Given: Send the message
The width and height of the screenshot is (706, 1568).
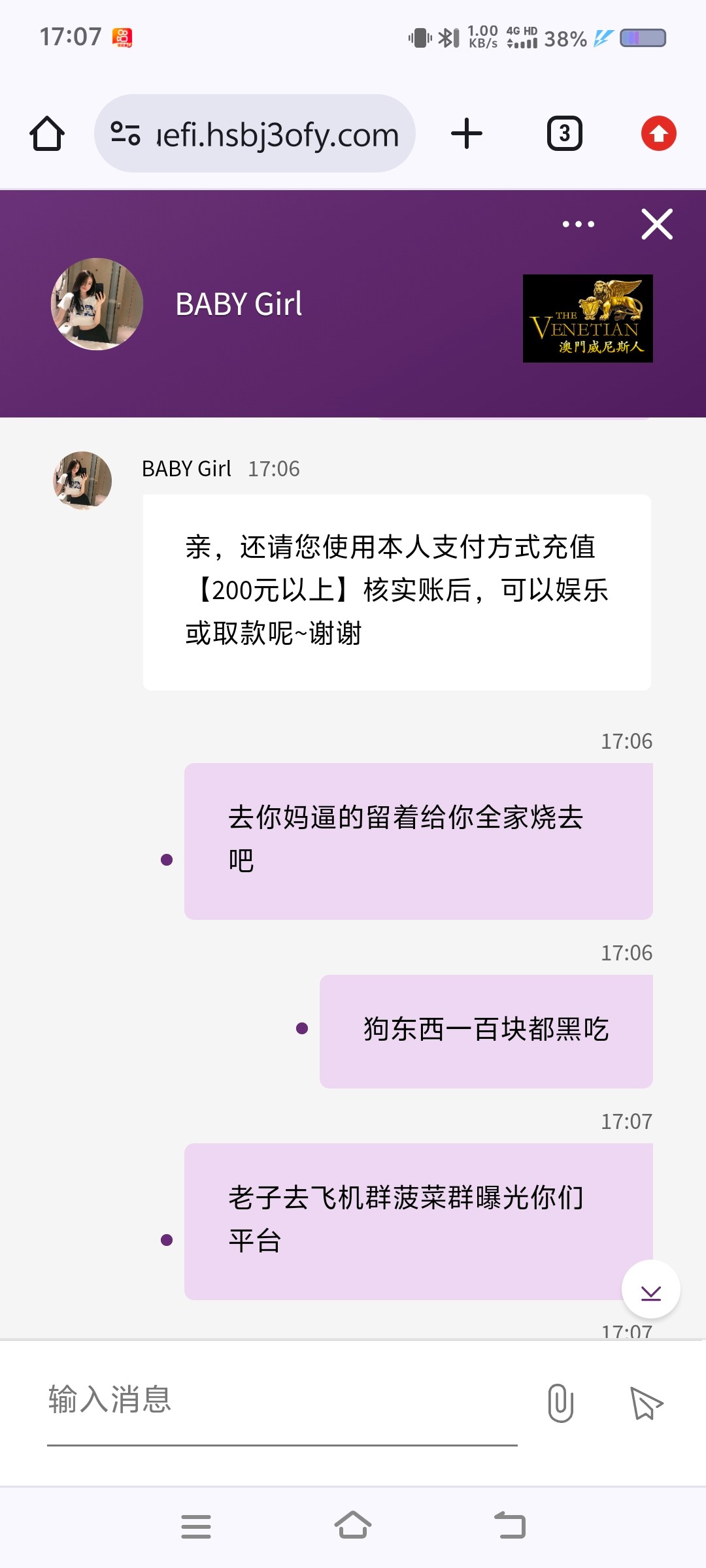Looking at the screenshot, I should [646, 1403].
